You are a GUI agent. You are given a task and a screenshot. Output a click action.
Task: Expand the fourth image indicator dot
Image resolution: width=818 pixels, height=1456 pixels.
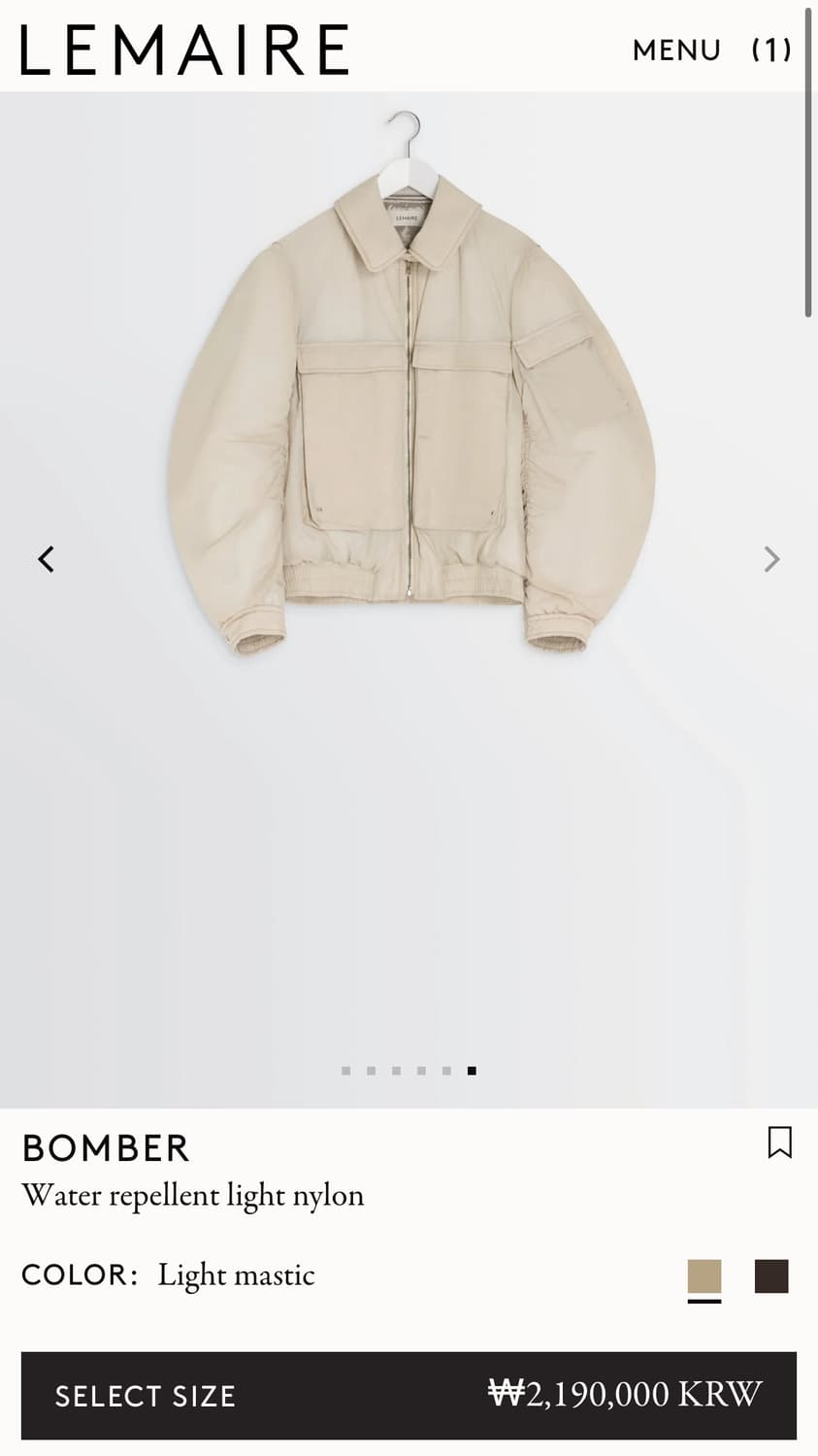coord(421,1071)
